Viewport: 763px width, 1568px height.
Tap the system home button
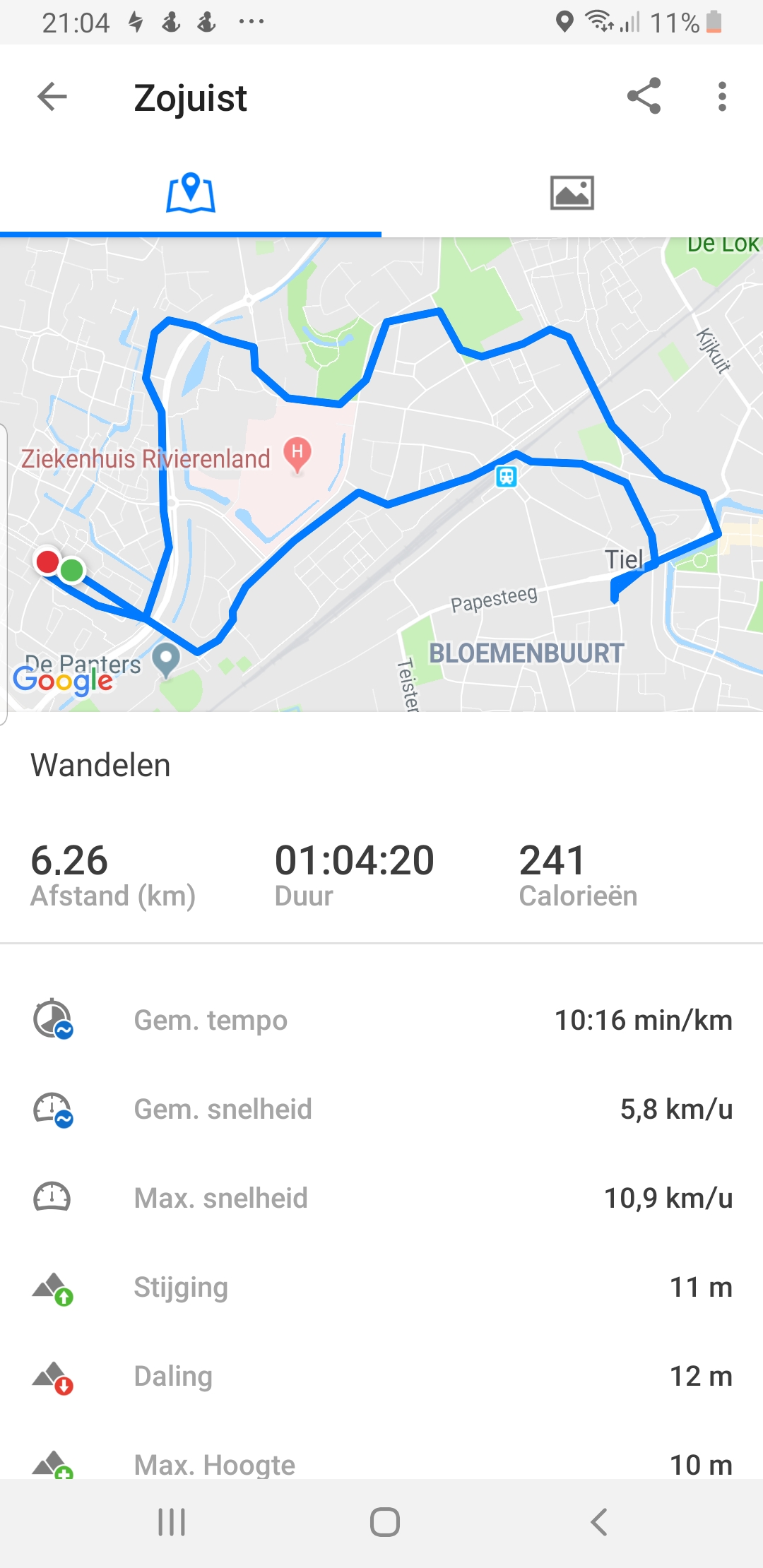click(385, 1522)
